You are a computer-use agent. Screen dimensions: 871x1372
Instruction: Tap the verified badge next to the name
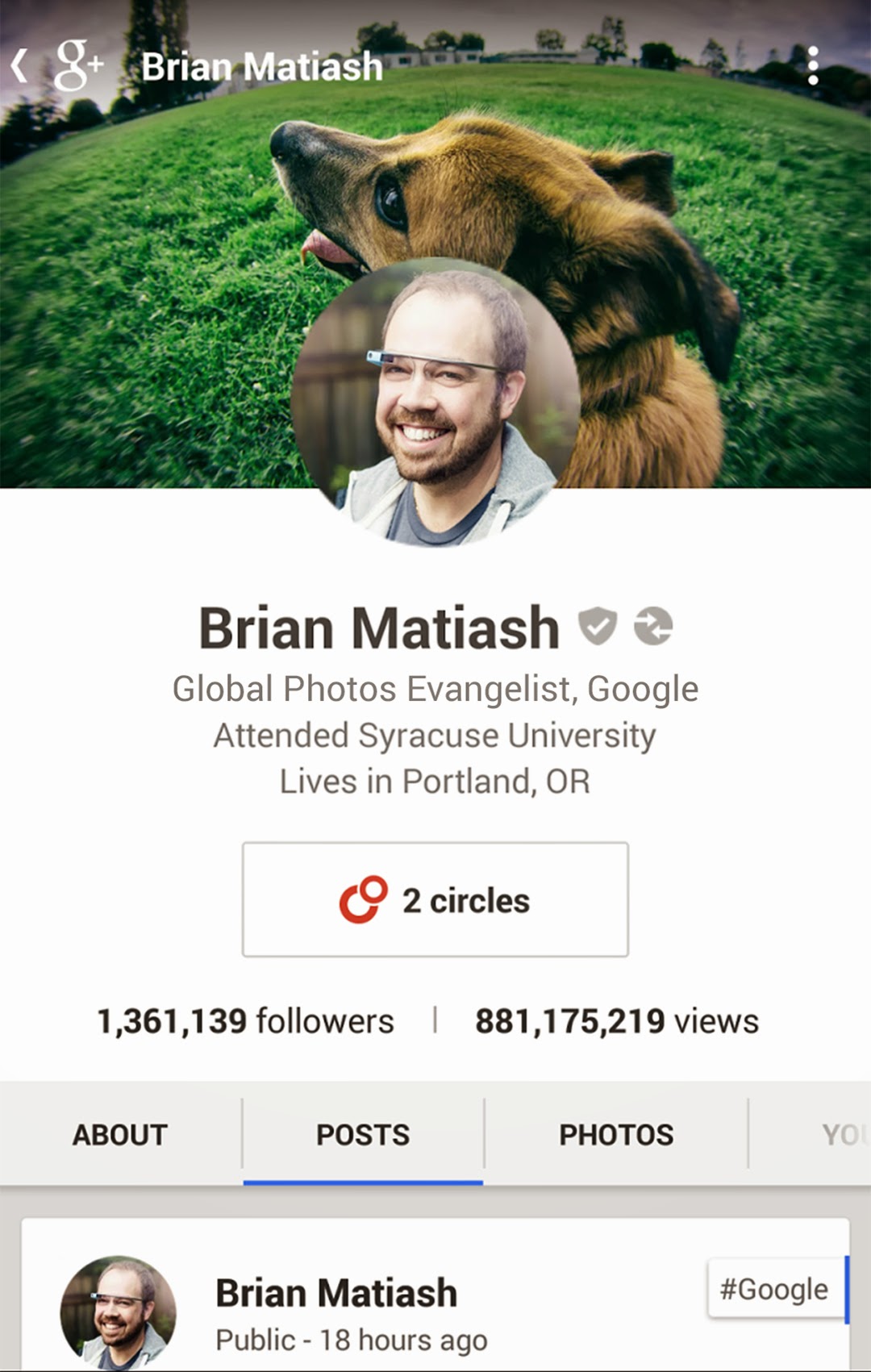click(x=598, y=627)
